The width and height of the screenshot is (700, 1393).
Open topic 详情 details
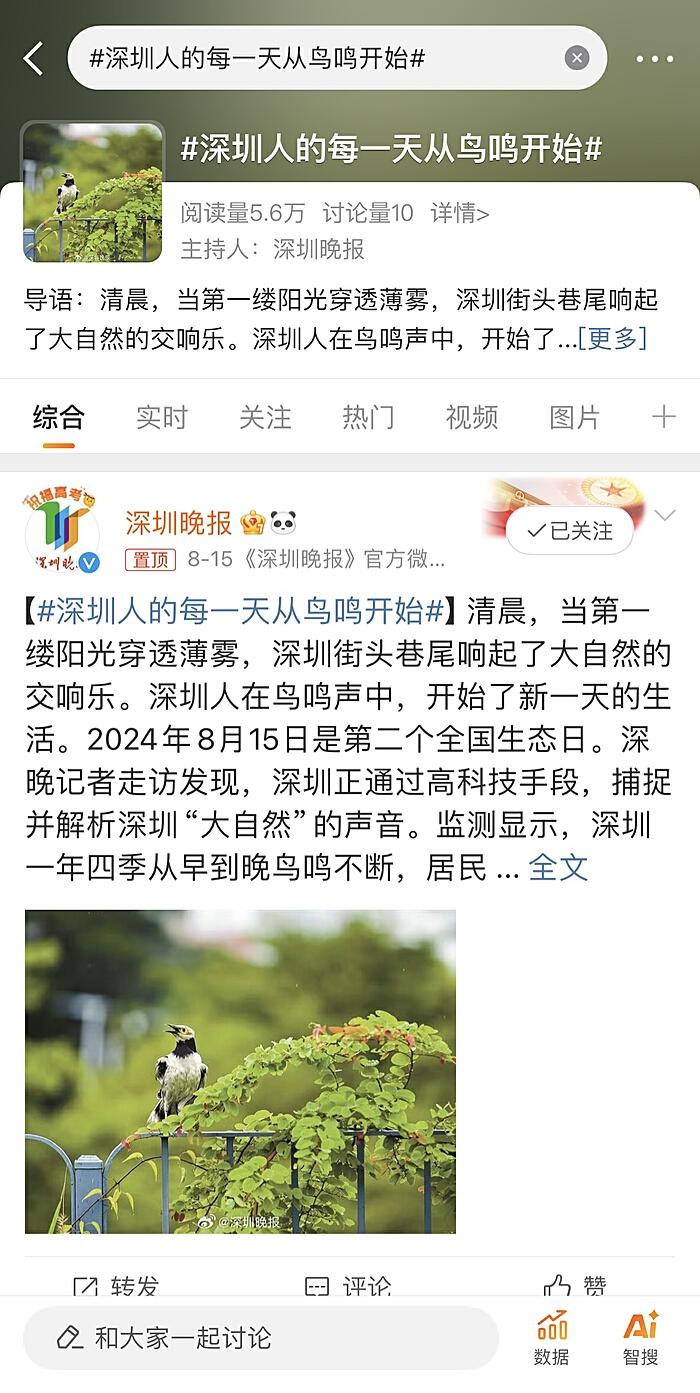pyautogui.click(x=460, y=213)
